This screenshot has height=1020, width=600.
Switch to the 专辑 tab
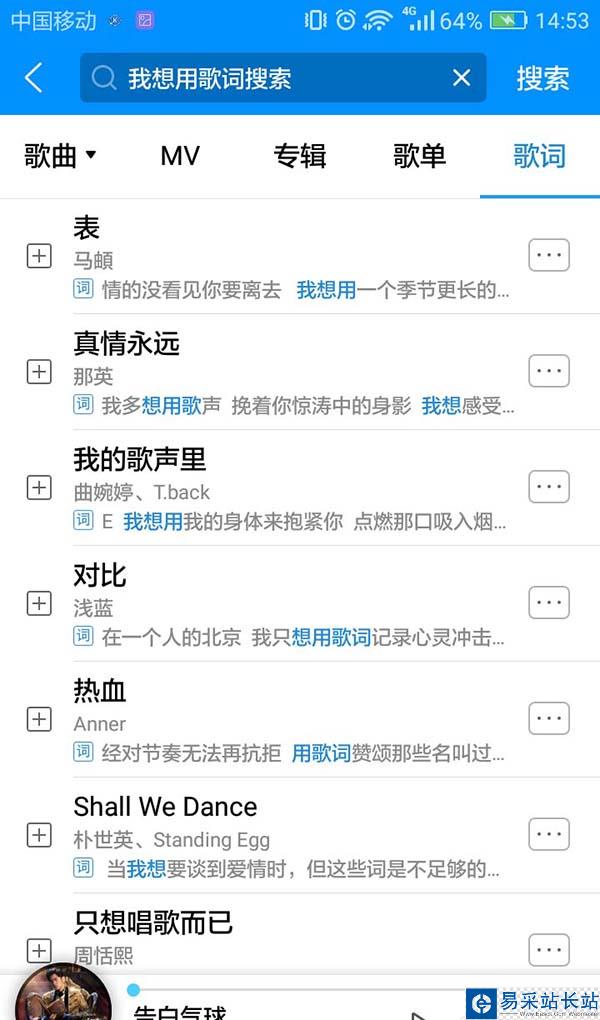(299, 156)
